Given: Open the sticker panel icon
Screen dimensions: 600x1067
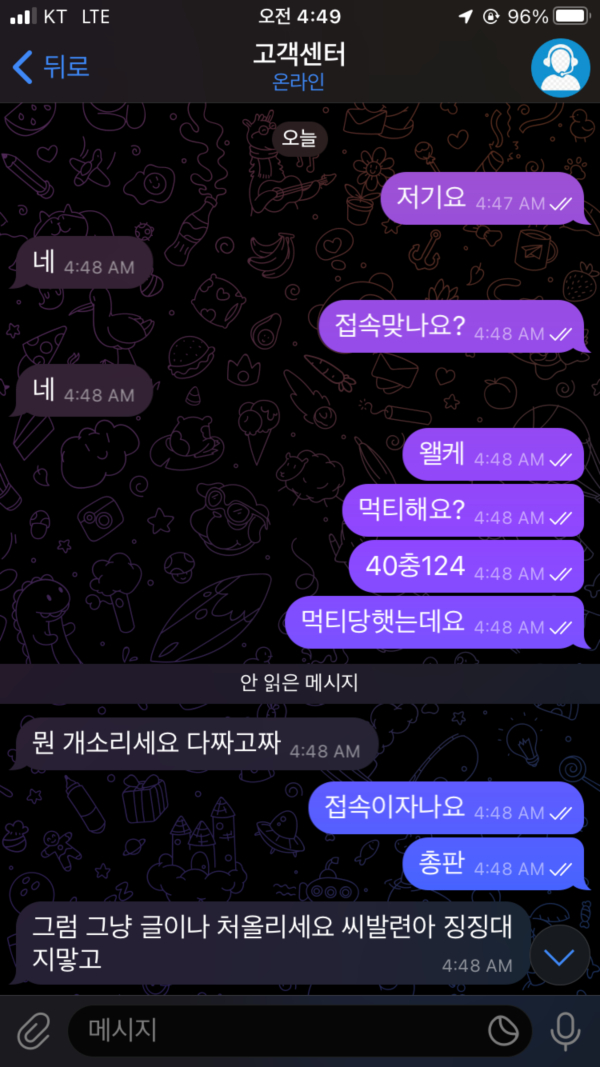Looking at the screenshot, I should click(x=502, y=1031).
